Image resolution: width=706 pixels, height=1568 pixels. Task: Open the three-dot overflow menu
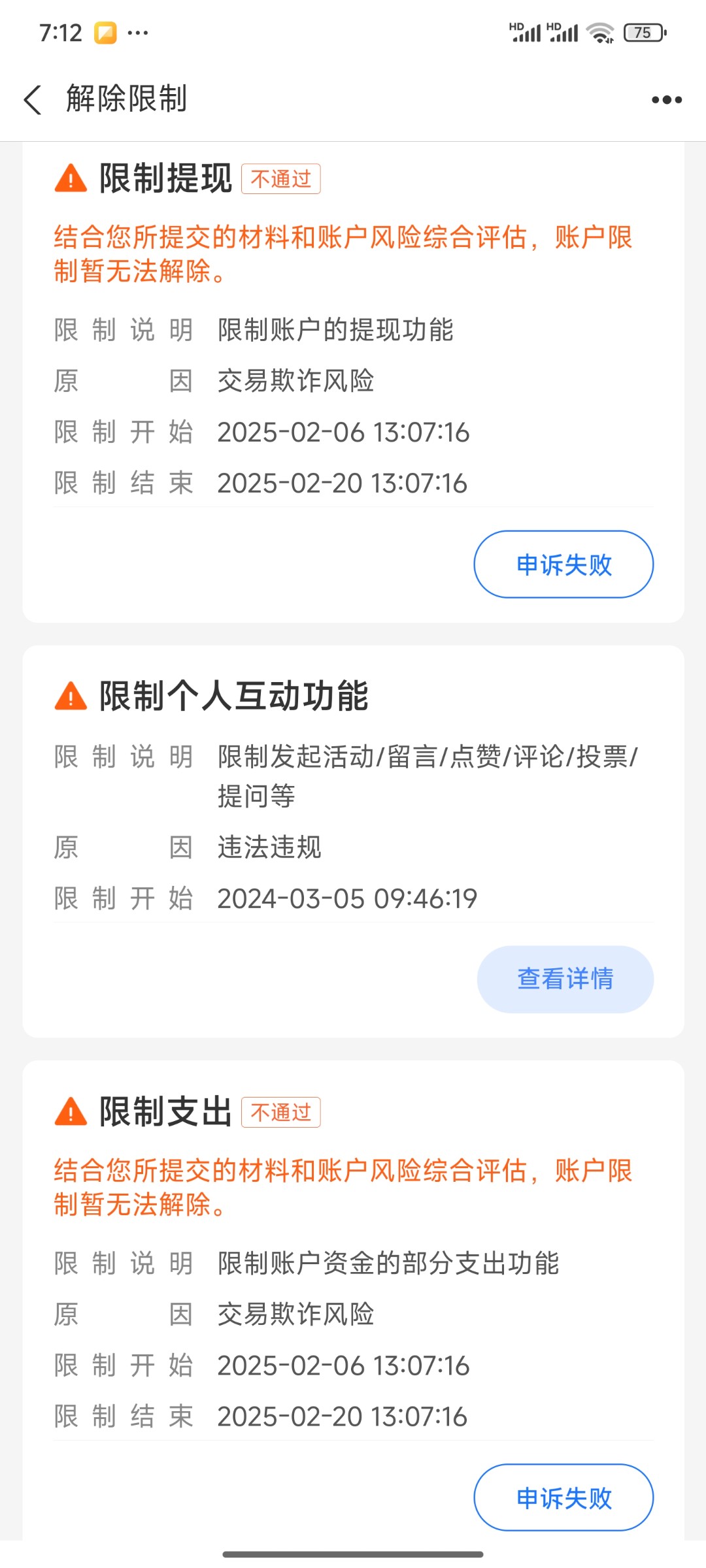(x=666, y=100)
